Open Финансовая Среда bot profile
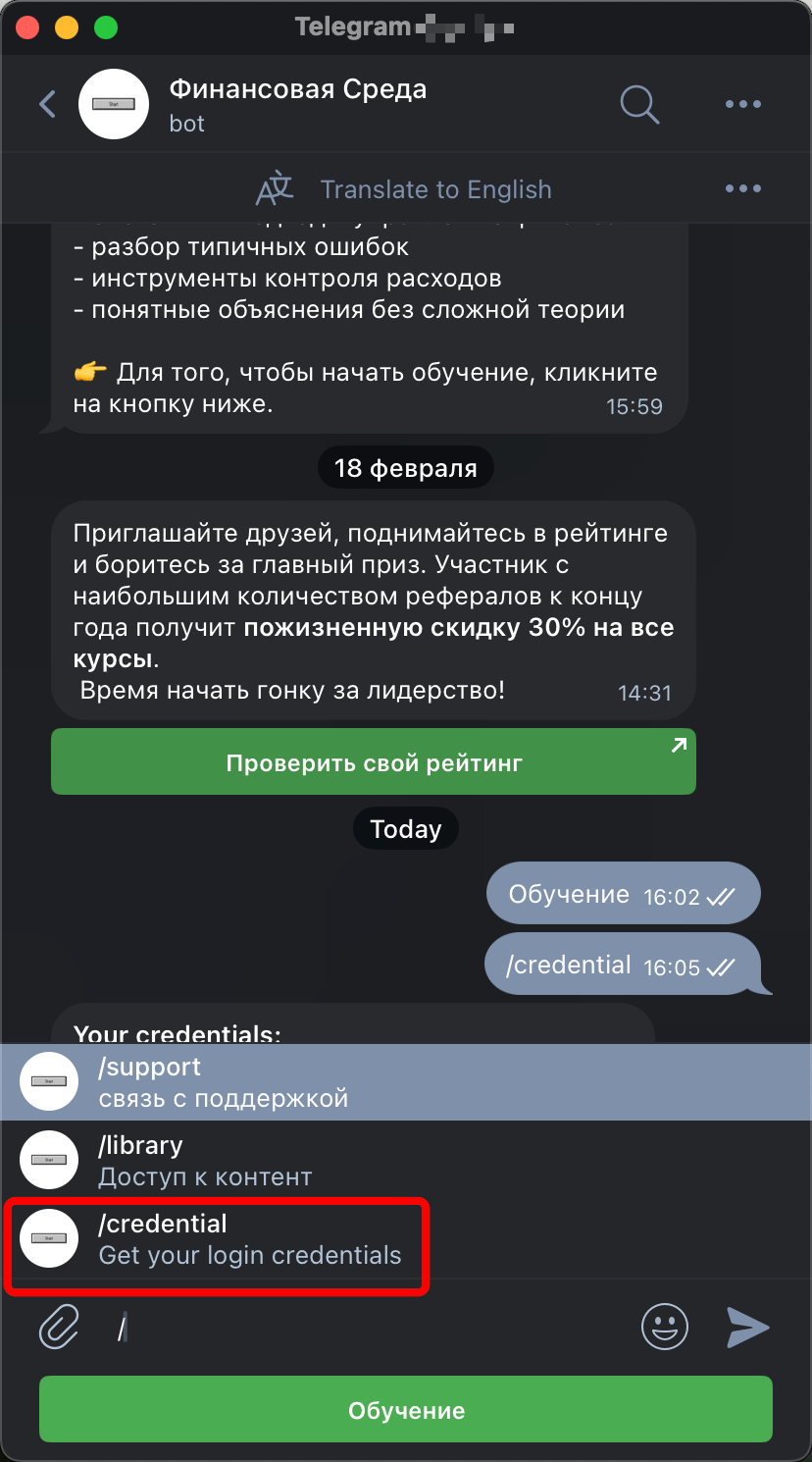Viewport: 812px width, 1462px height. pos(297,104)
